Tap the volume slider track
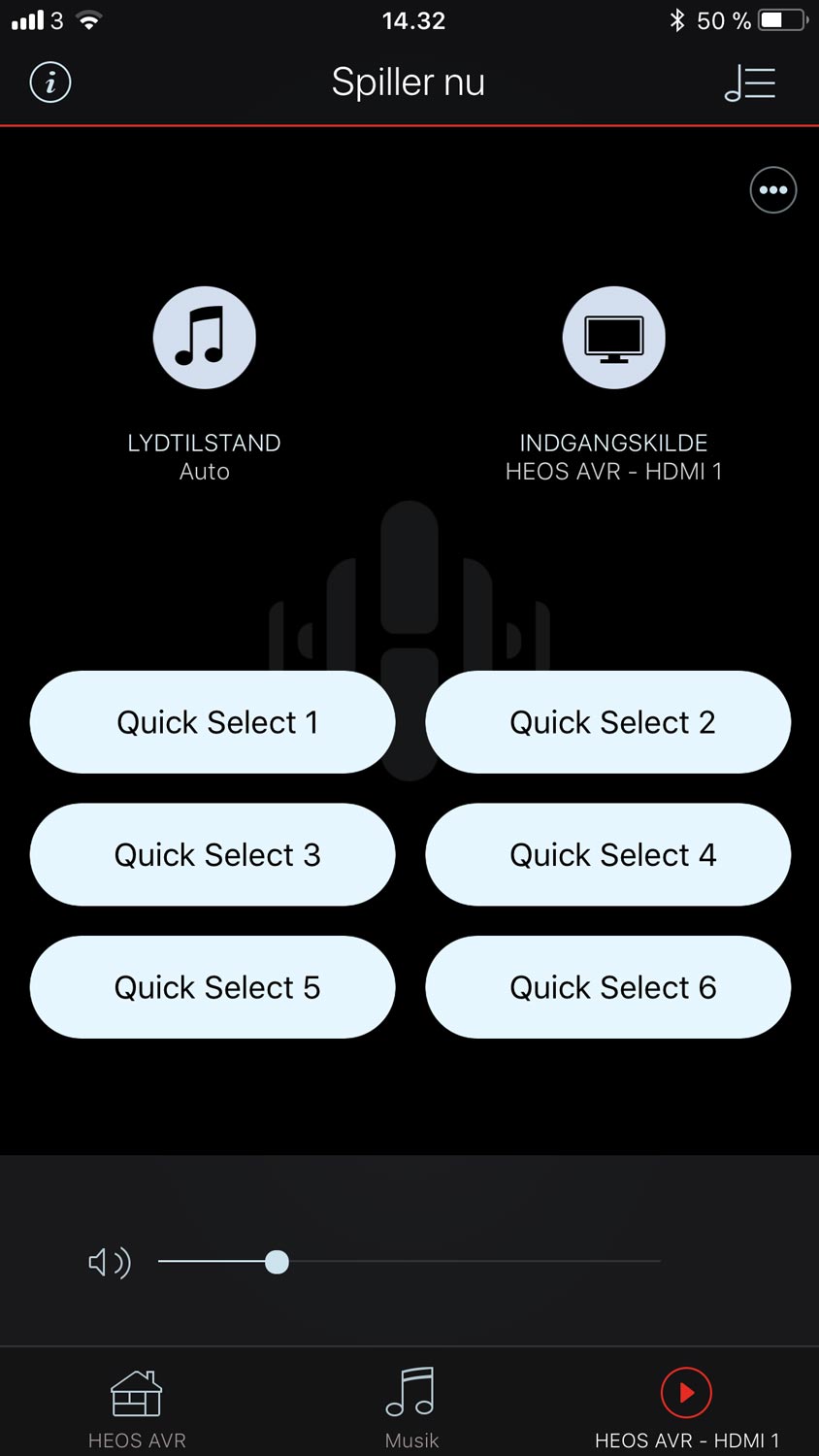Image resolution: width=819 pixels, height=1456 pixels. click(x=409, y=1261)
